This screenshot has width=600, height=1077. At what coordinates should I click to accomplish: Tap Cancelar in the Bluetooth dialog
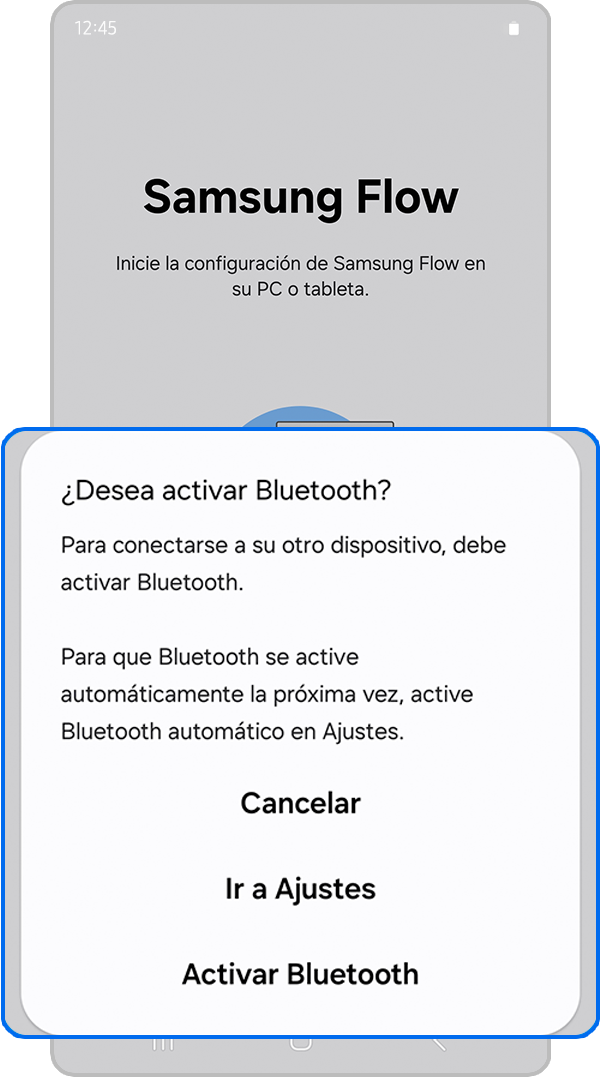click(300, 803)
